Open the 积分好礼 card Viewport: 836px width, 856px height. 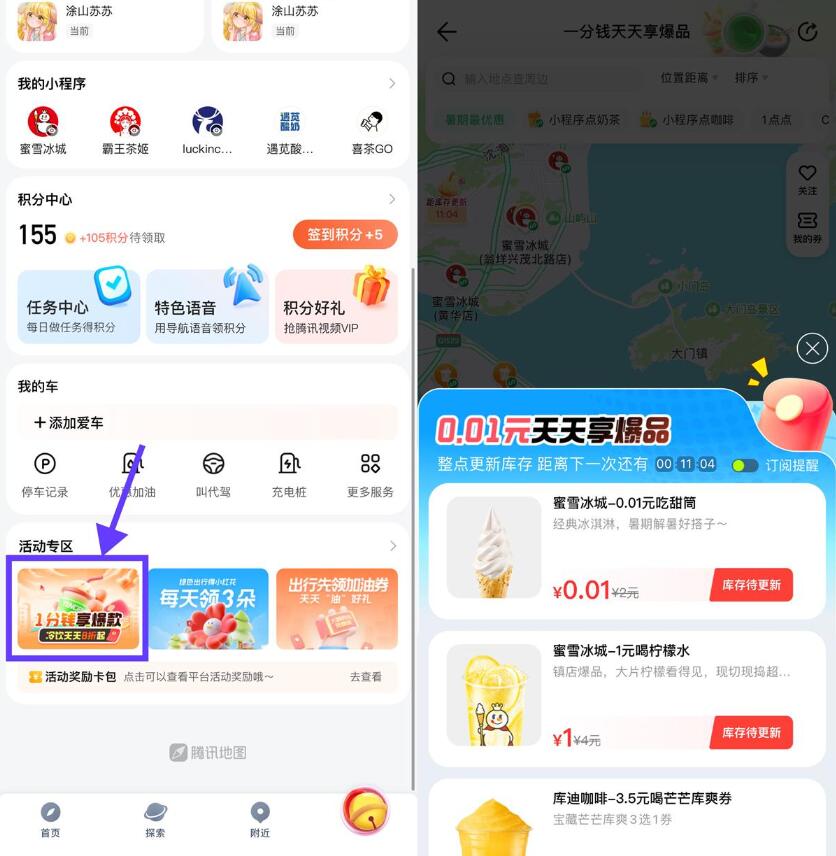336,306
